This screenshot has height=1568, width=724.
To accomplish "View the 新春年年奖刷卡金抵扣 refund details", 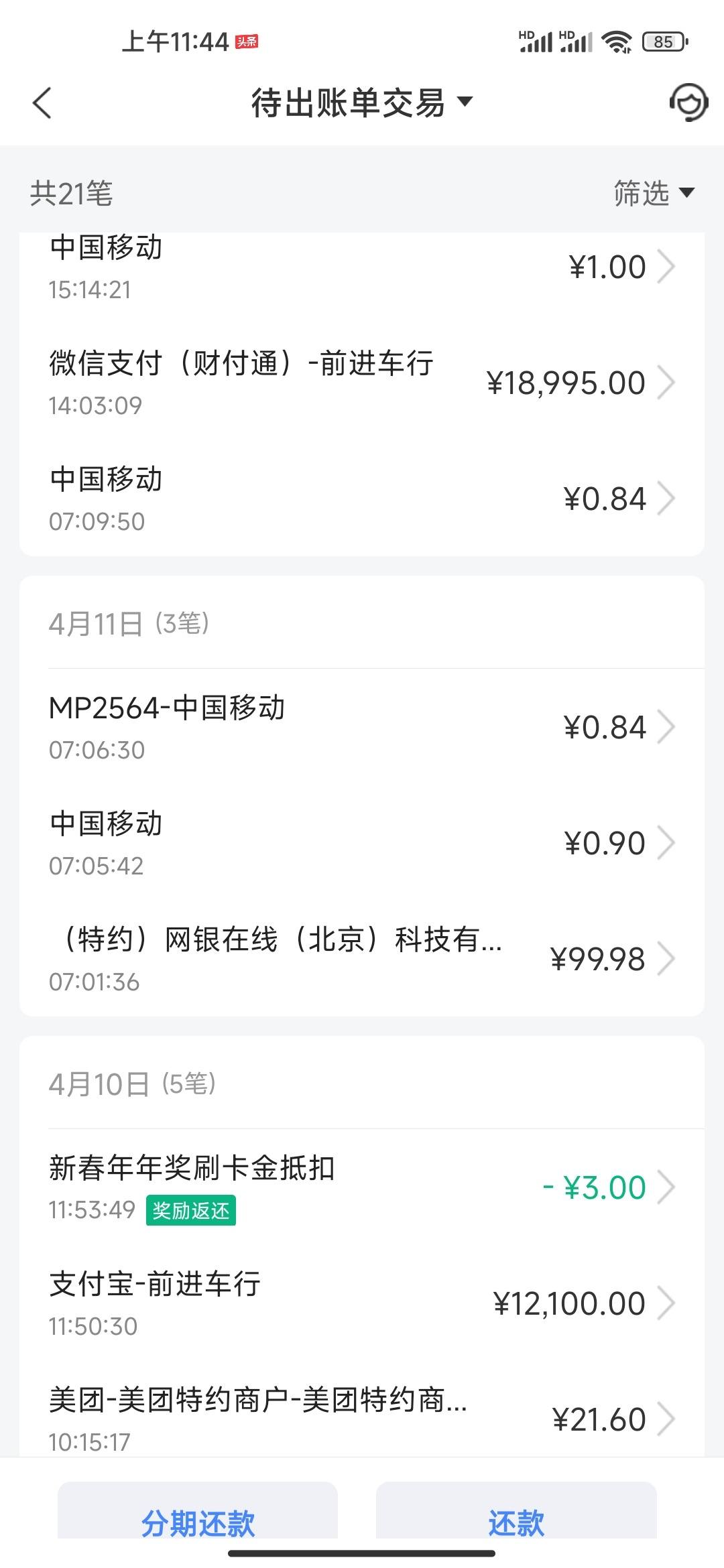I will 362,1187.
